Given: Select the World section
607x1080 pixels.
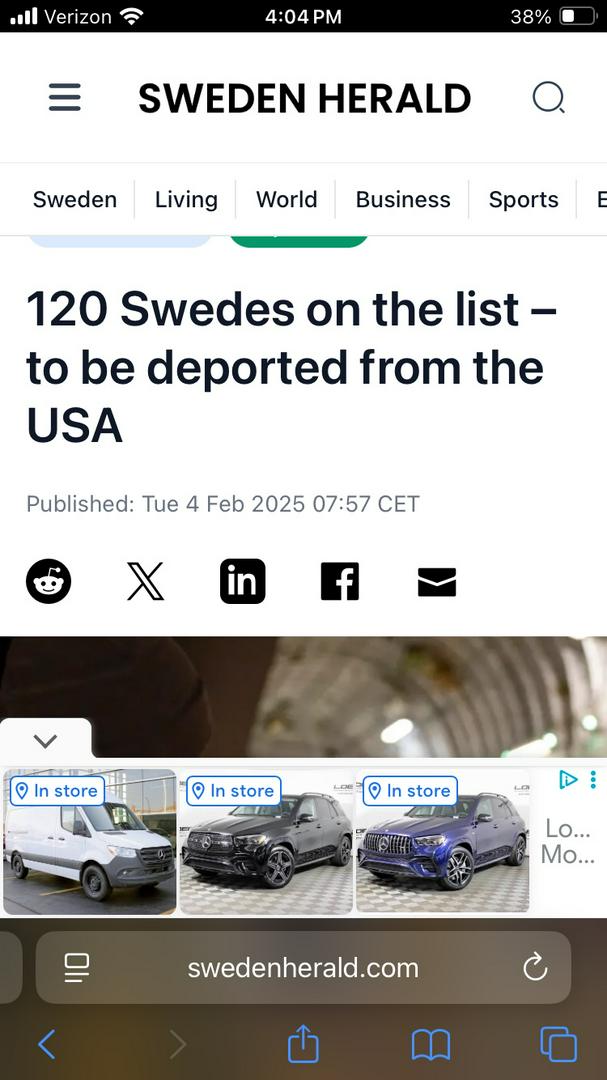Looking at the screenshot, I should (286, 199).
